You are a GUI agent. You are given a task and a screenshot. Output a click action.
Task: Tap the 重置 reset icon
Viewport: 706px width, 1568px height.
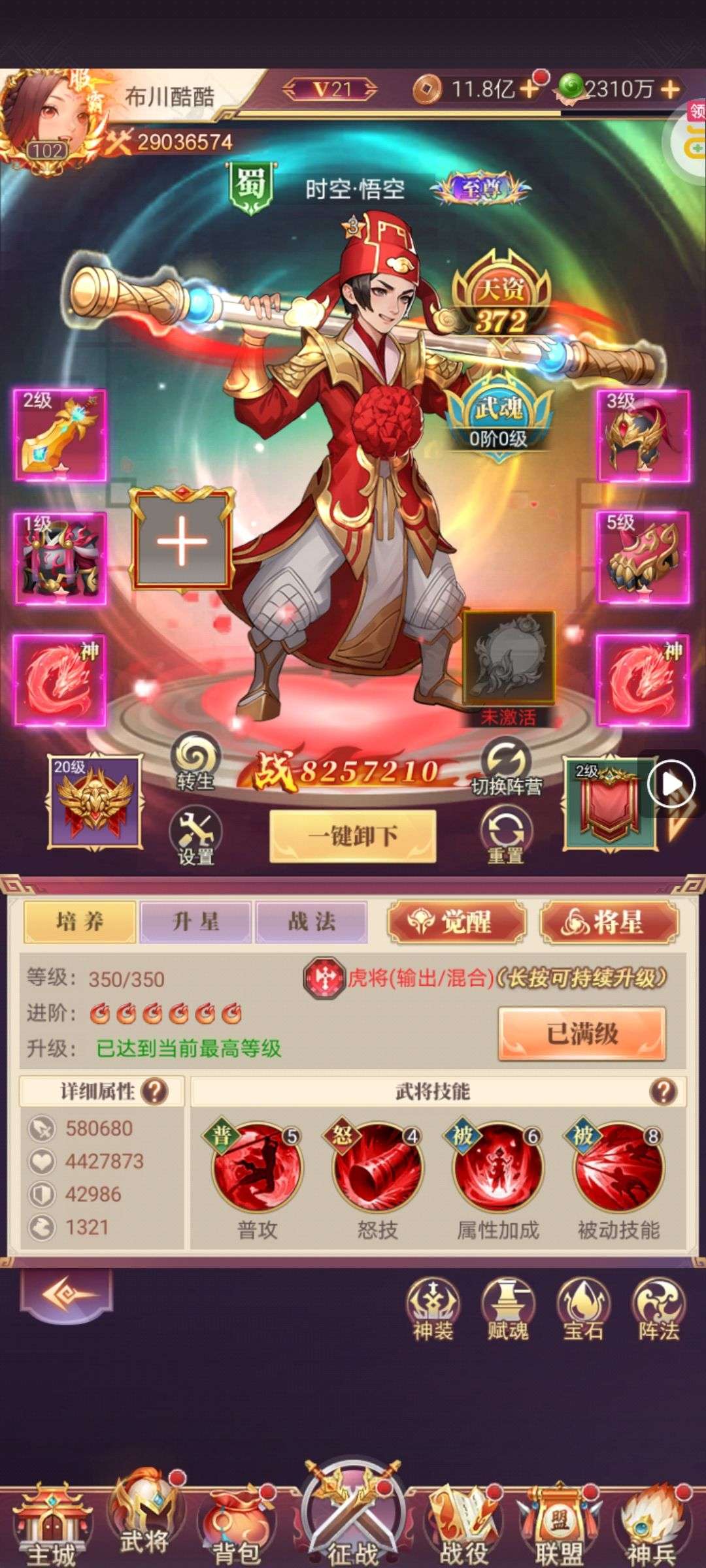(x=505, y=835)
